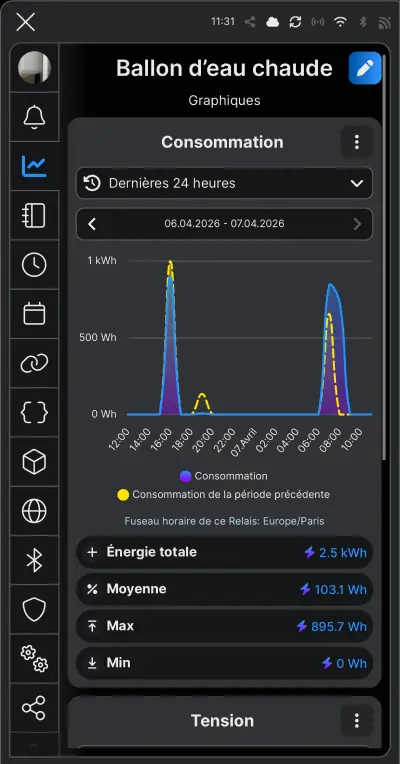Open the curly braces scripts tab
This screenshot has width=400, height=764.
point(34,413)
